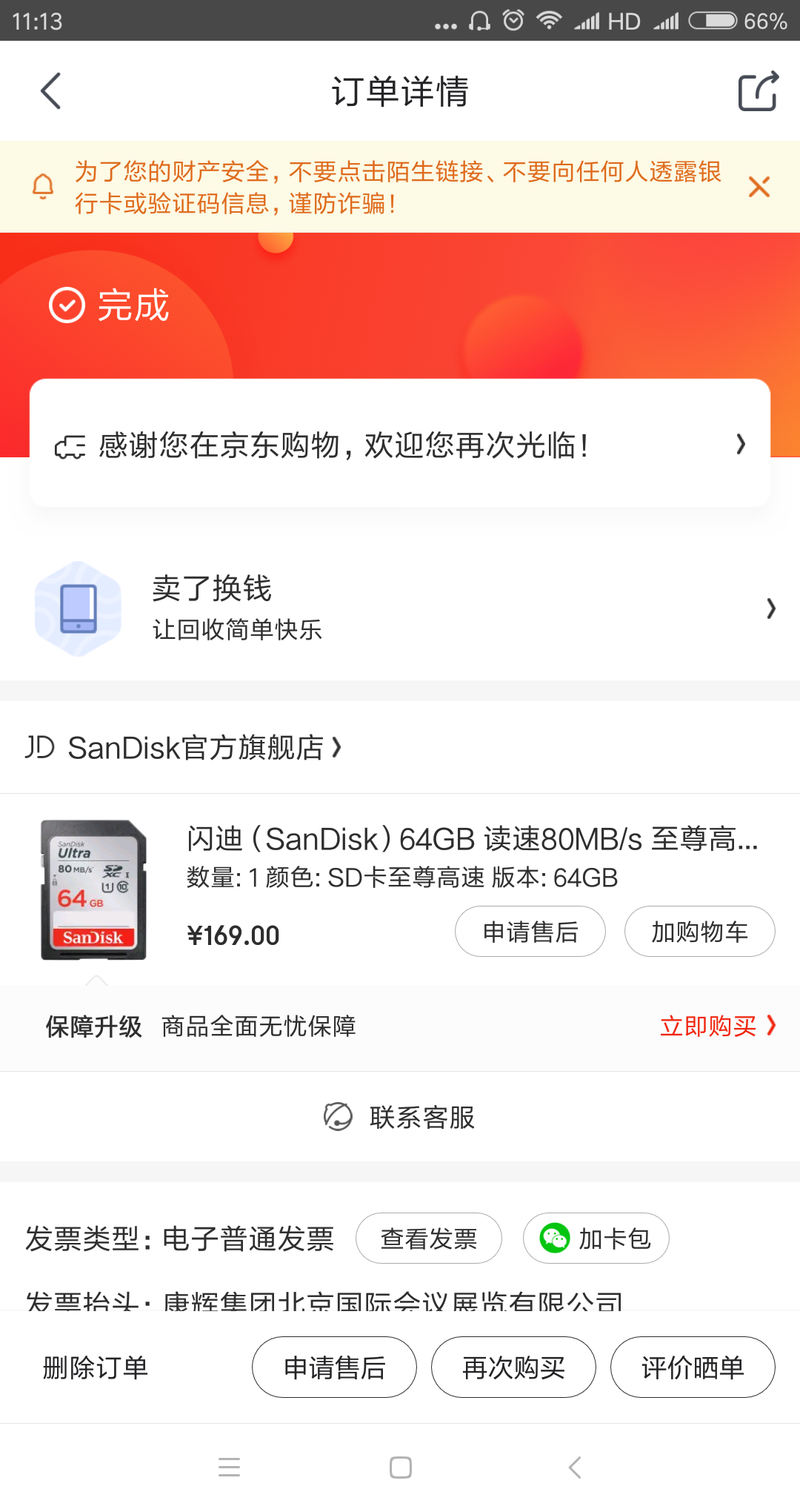Tap 申请售后 in the bottom bar

click(334, 1367)
